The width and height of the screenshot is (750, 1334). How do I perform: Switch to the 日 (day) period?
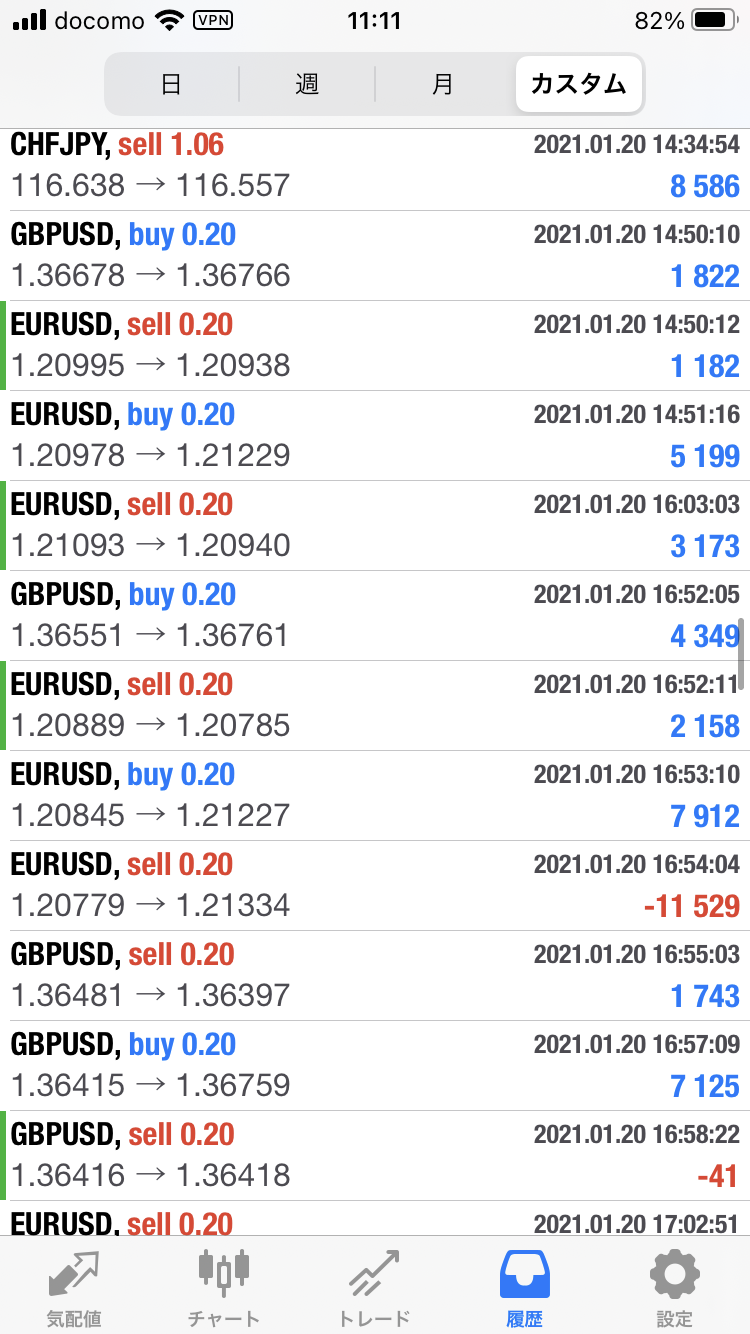tap(171, 84)
